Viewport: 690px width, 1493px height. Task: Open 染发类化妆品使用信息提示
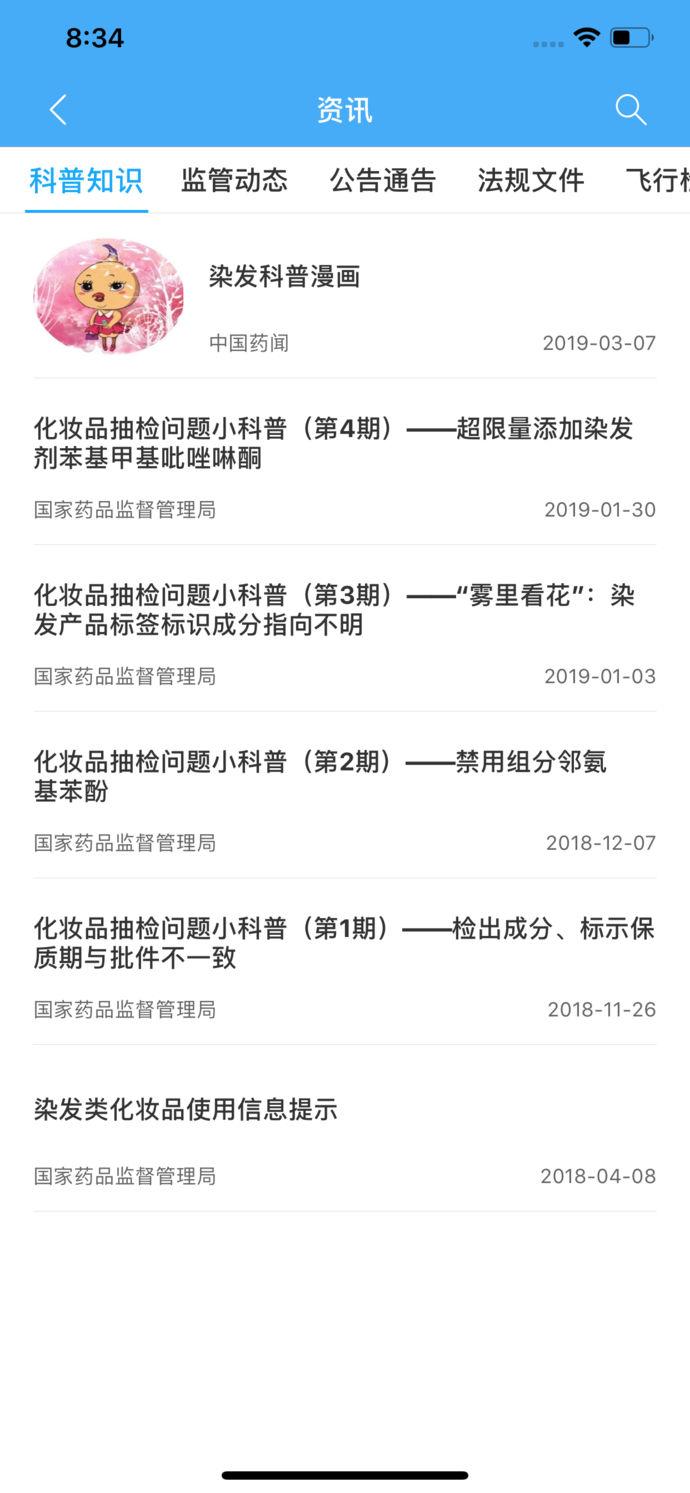click(345, 1129)
